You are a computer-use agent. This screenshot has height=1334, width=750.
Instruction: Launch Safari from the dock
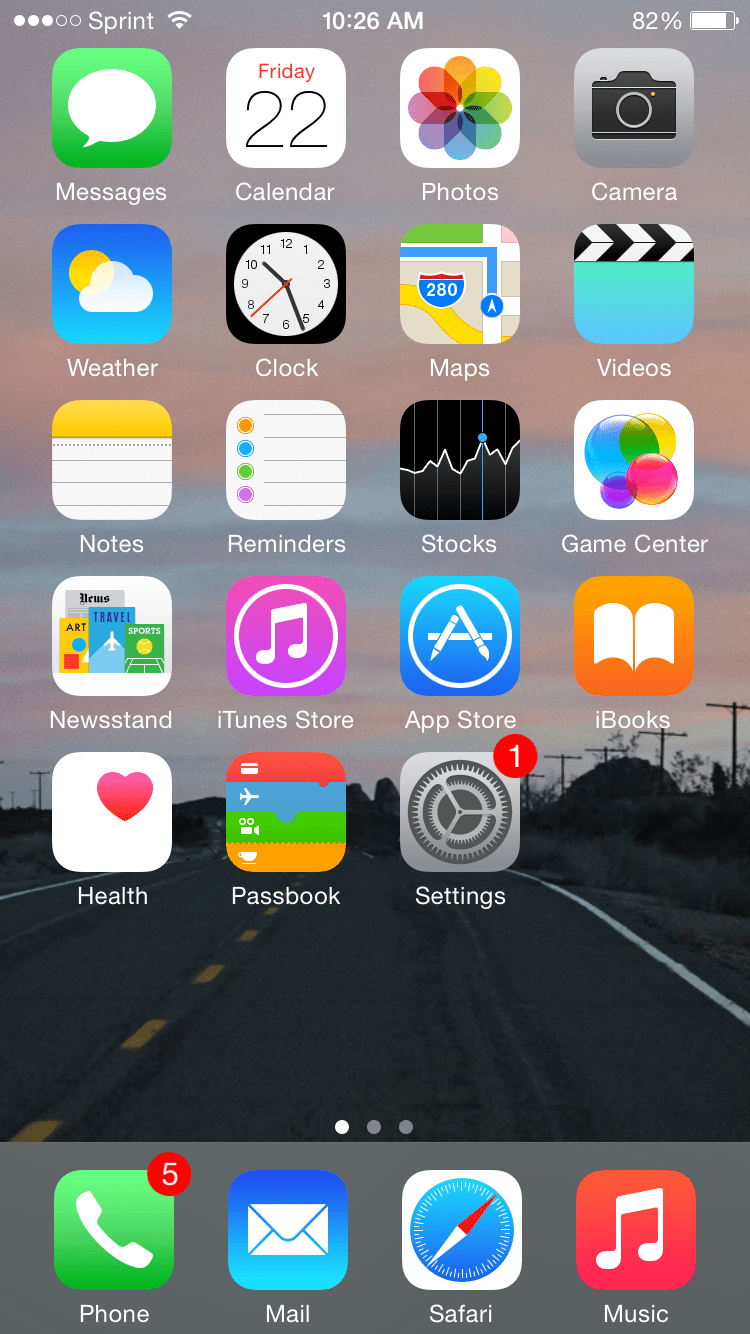tap(461, 1230)
